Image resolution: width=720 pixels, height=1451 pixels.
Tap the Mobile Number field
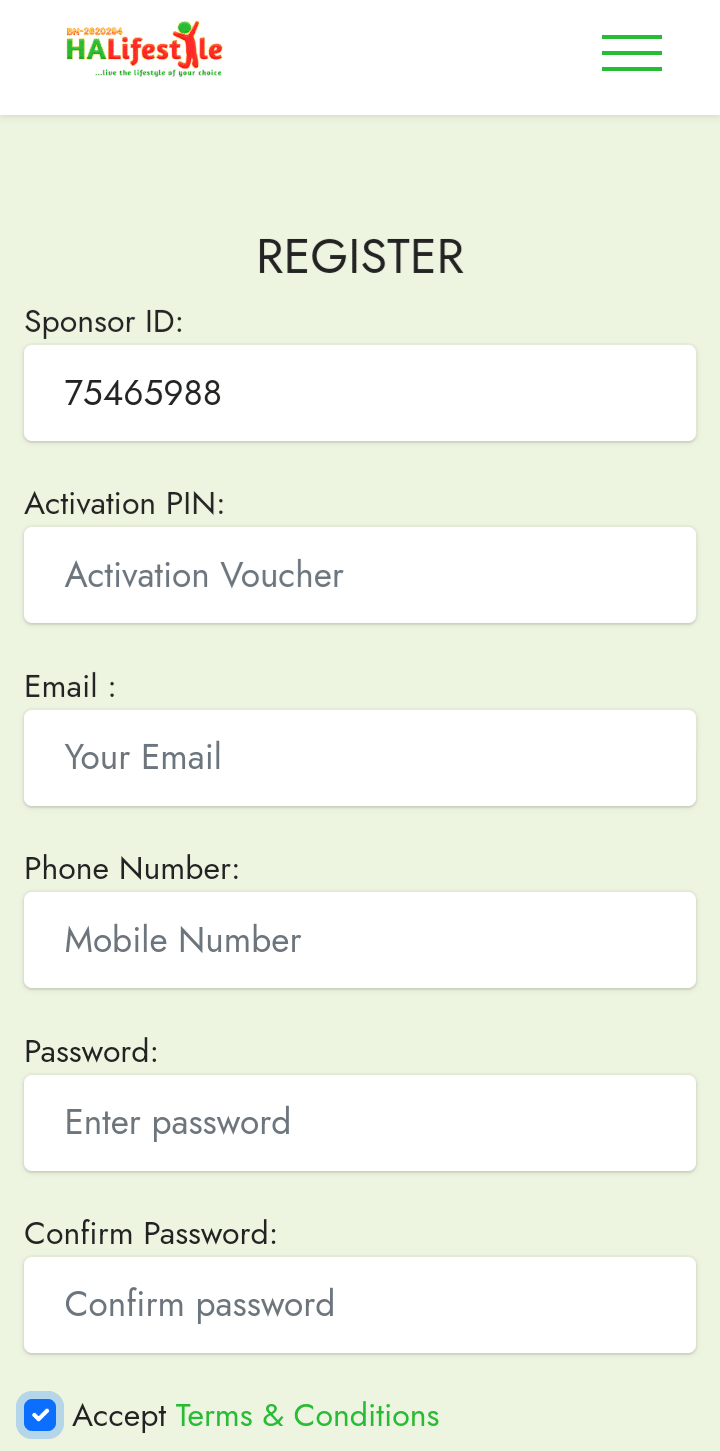pyautogui.click(x=360, y=940)
